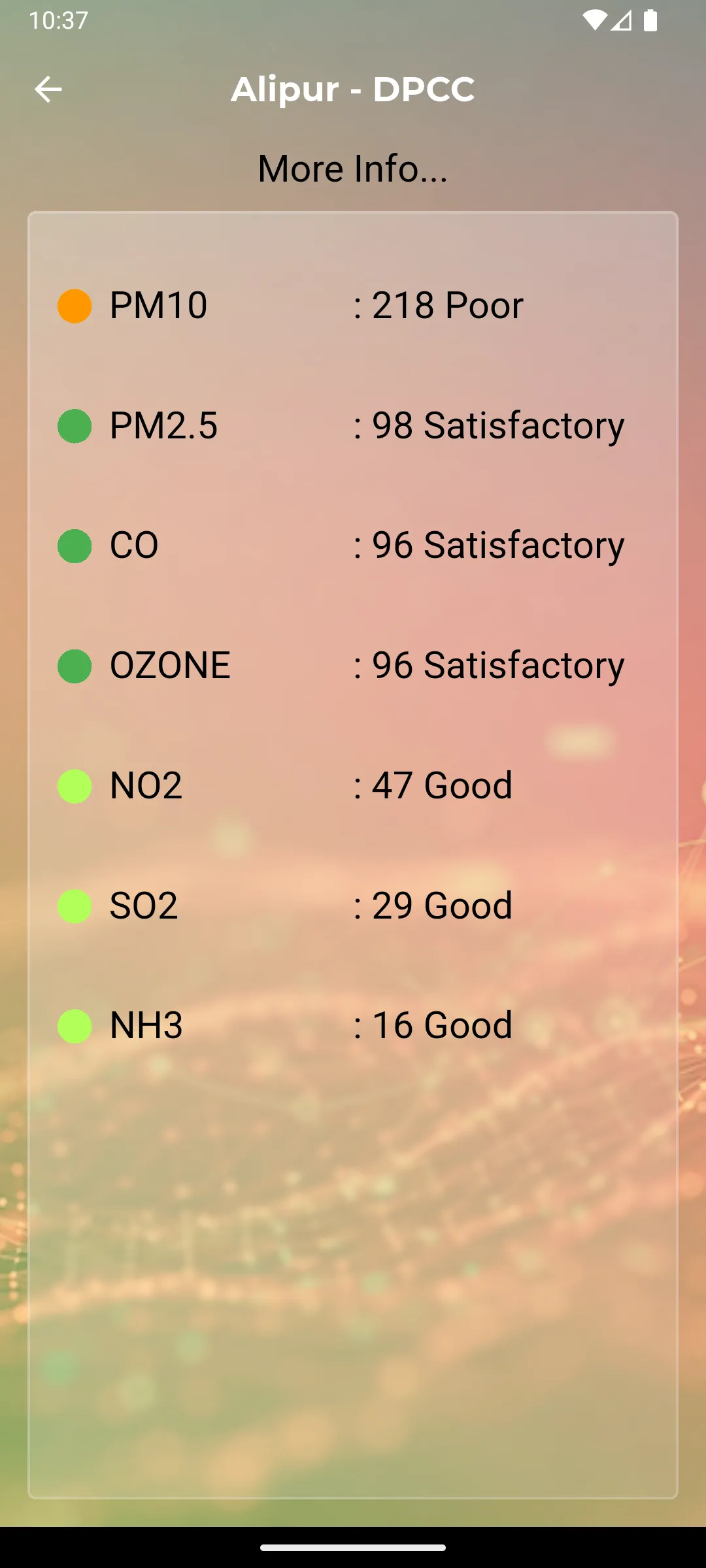
Task: Toggle the NH3 reading row
Action: pyautogui.click(x=353, y=1025)
